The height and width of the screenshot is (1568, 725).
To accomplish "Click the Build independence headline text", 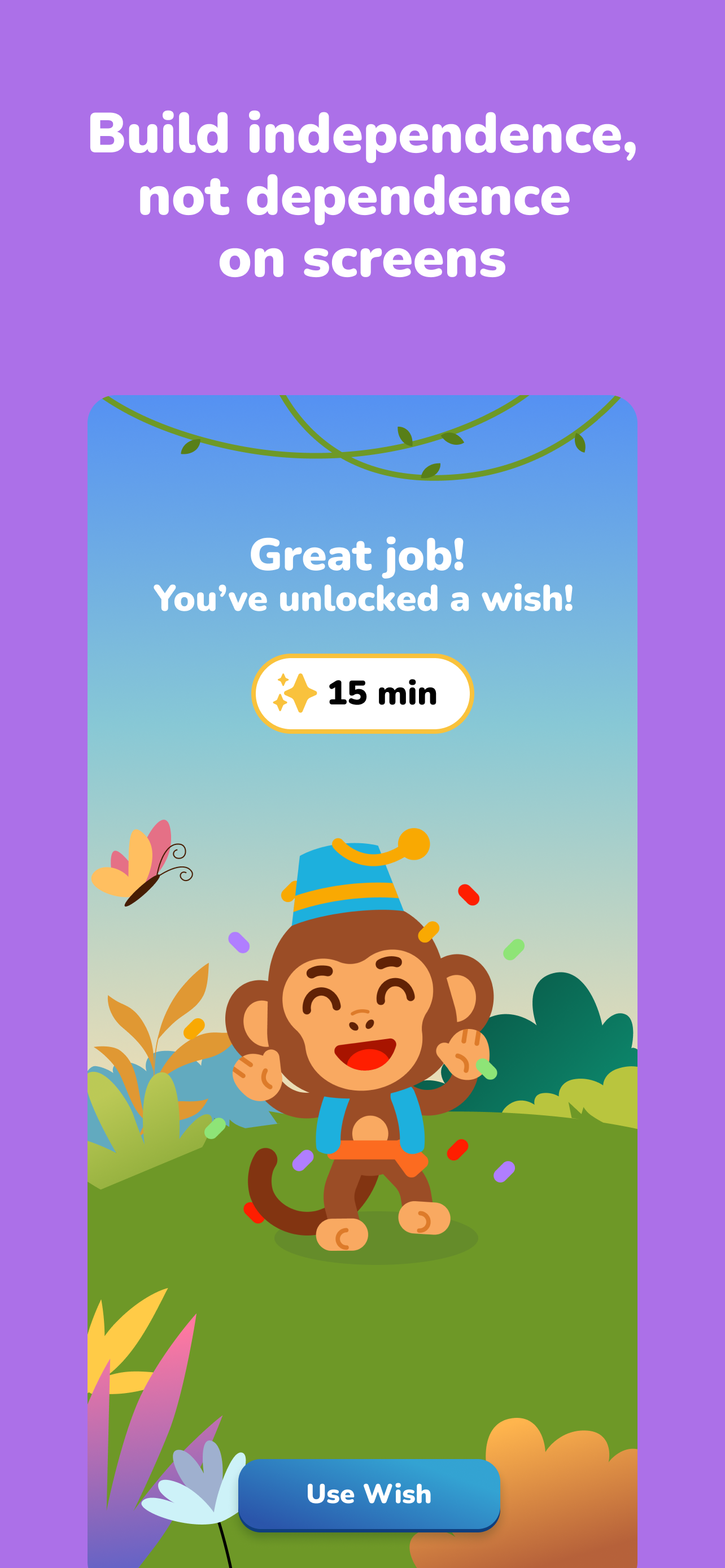I will click(361, 195).
